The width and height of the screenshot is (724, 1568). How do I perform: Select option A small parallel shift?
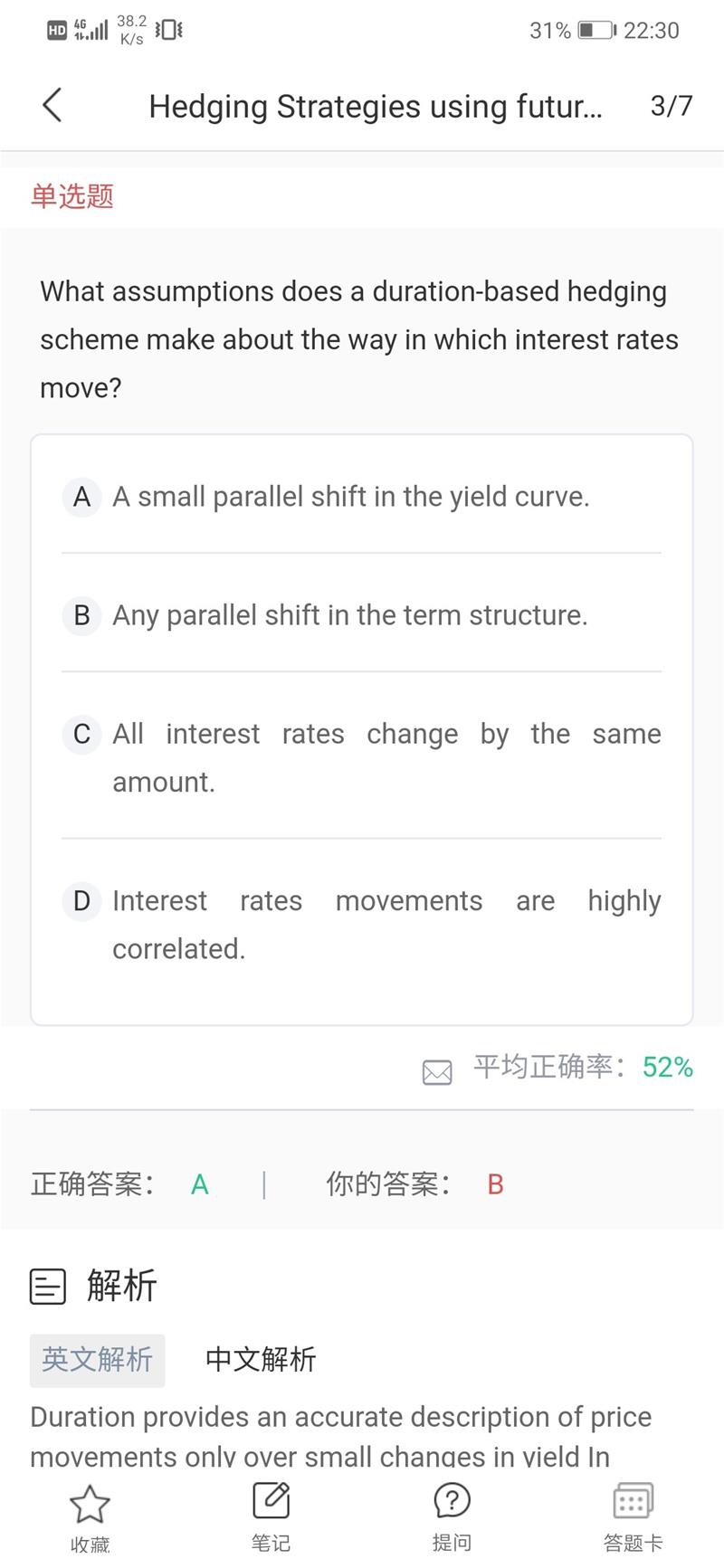361,497
